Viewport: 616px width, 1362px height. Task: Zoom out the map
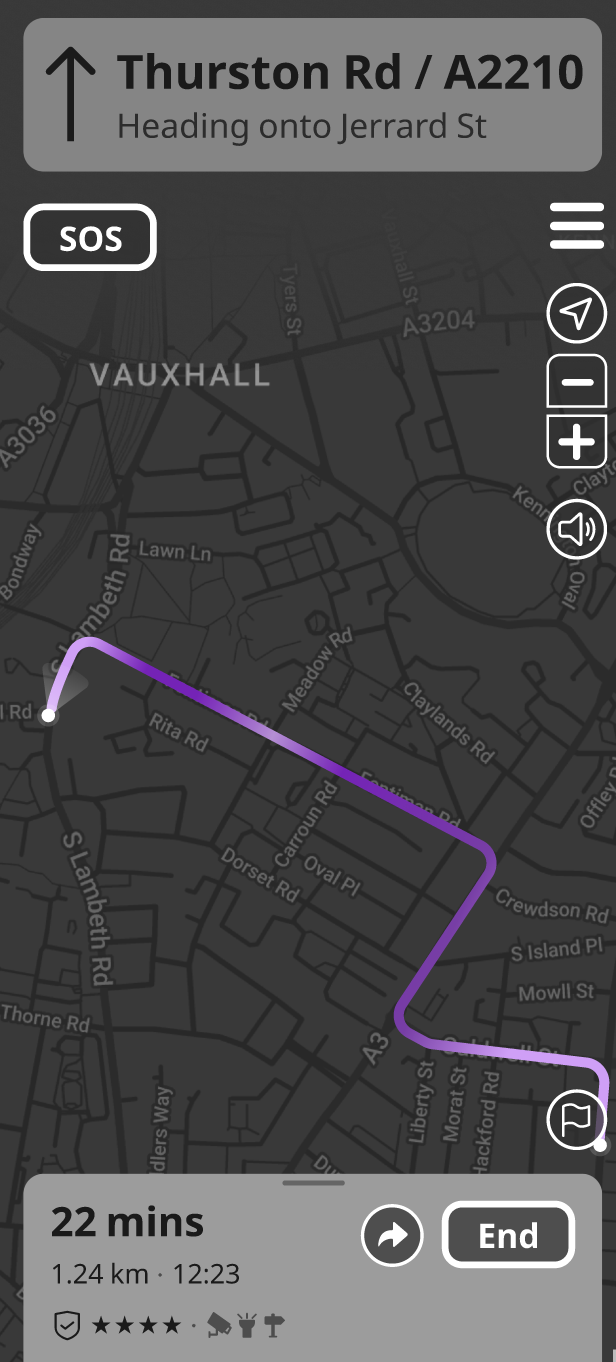577,382
